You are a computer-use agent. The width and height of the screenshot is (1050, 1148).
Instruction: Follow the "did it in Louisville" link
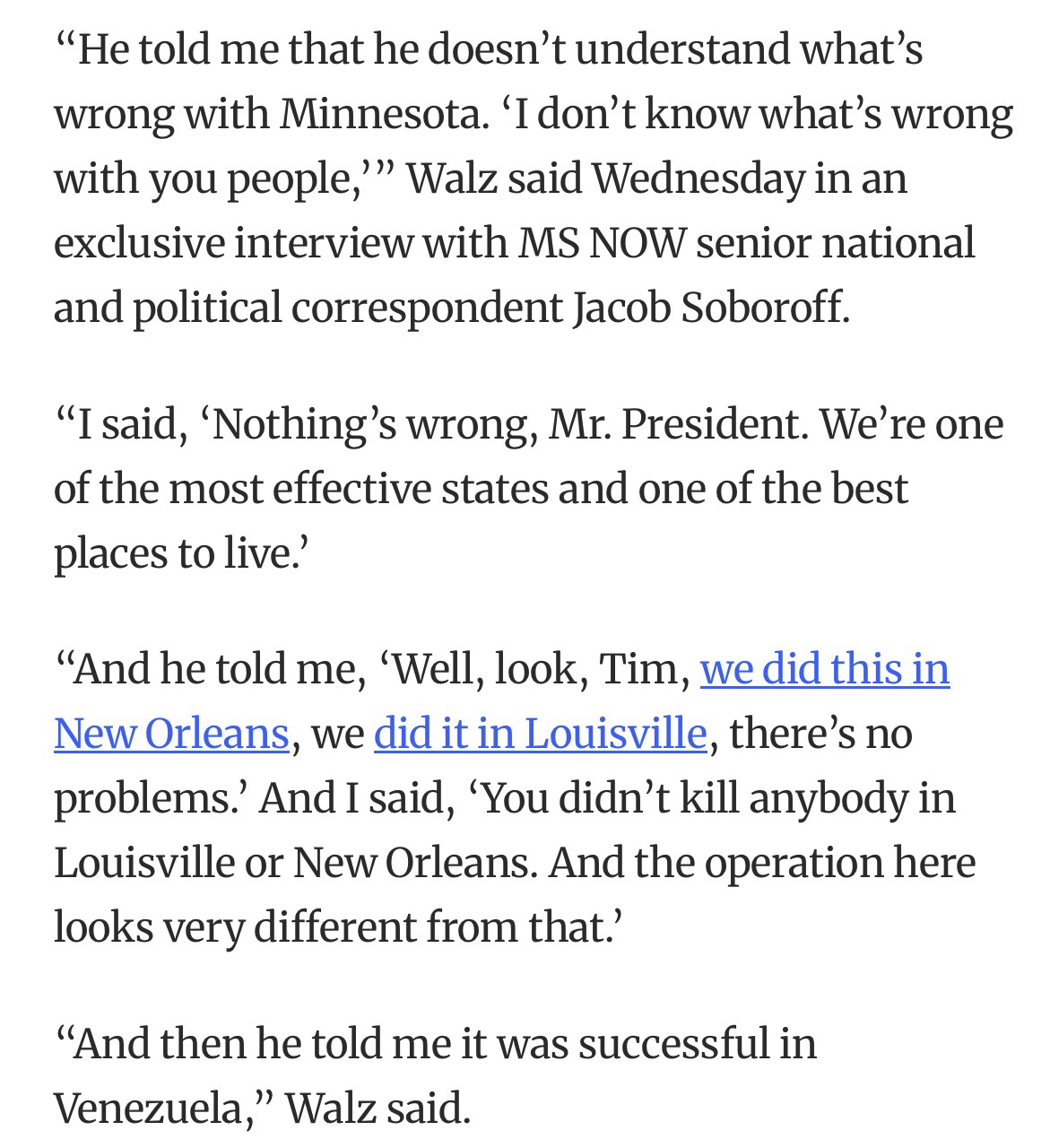pyautogui.click(x=540, y=734)
